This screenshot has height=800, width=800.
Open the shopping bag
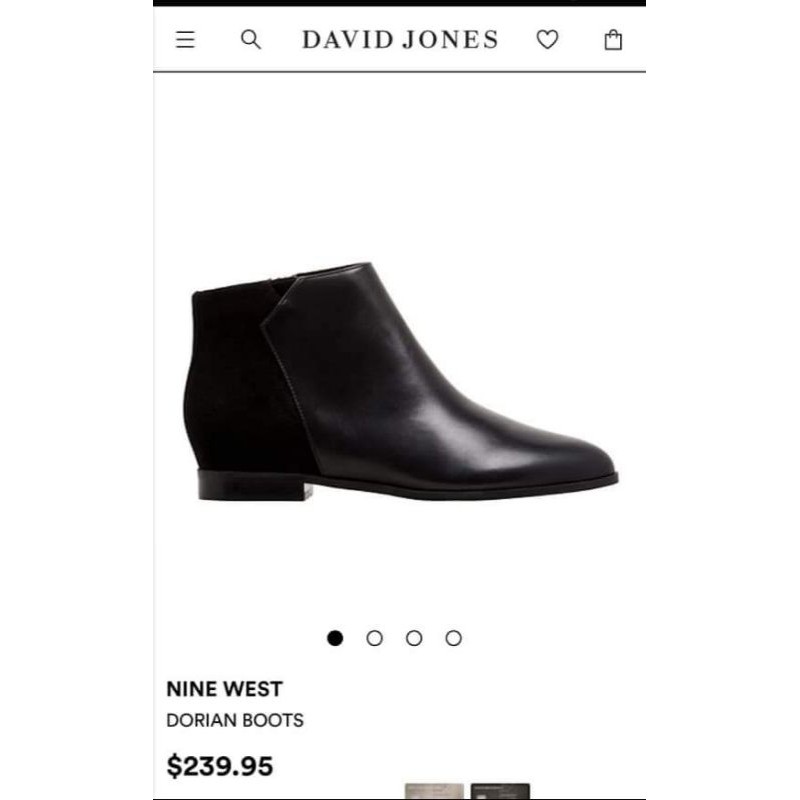(613, 40)
